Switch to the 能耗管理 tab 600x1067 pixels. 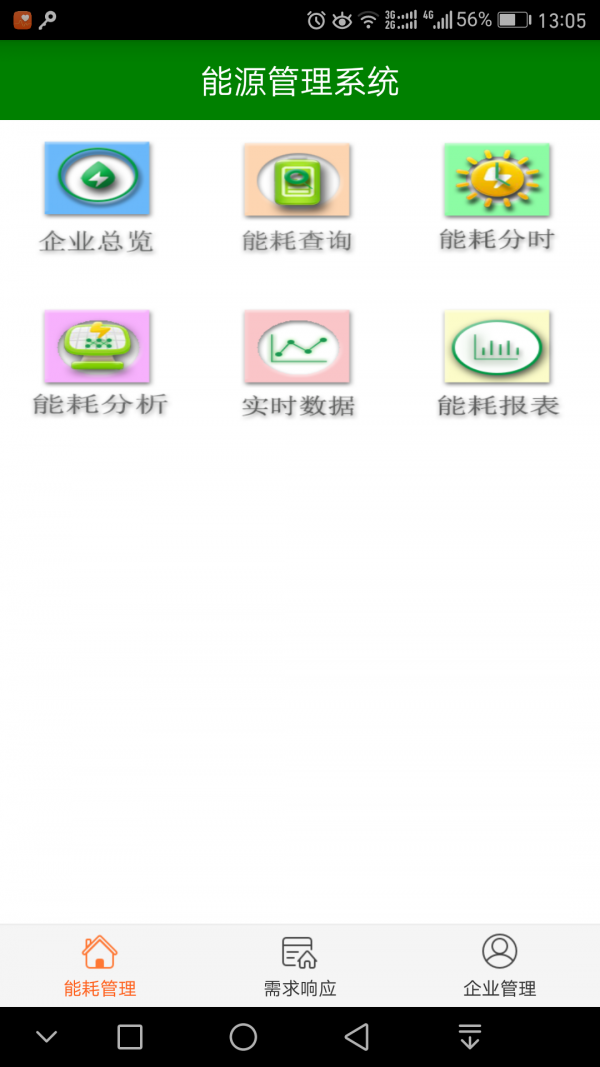[x=100, y=966]
